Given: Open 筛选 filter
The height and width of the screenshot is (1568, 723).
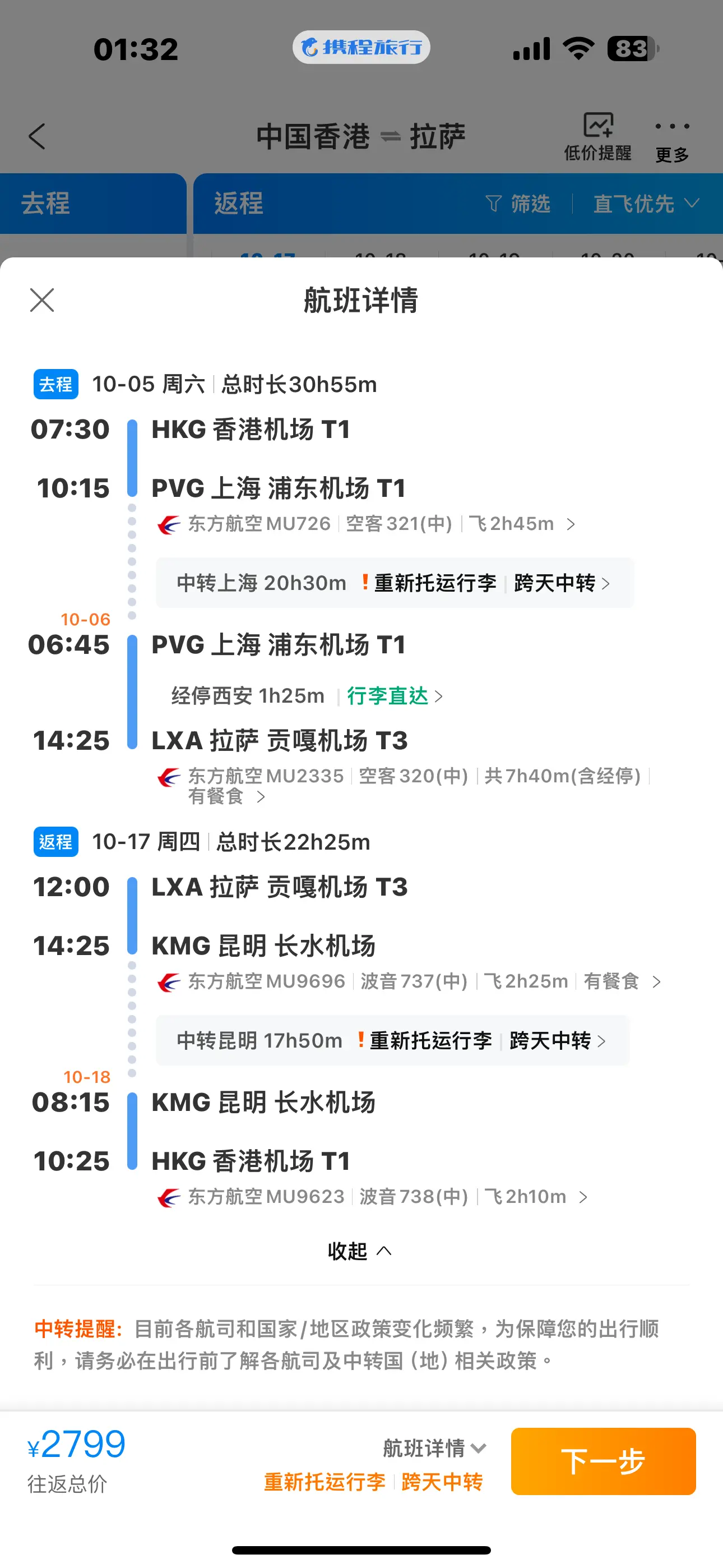Looking at the screenshot, I should pos(518,204).
